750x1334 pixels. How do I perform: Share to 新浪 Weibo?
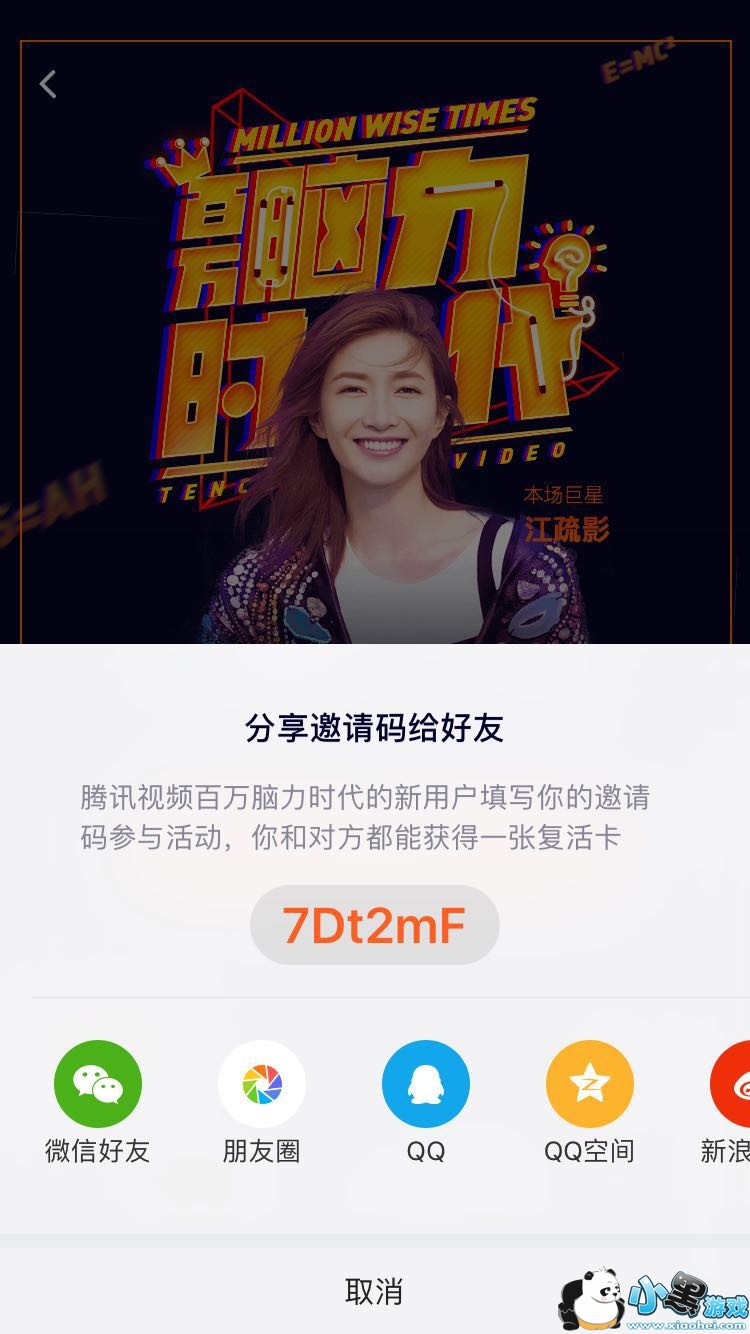pos(731,1084)
